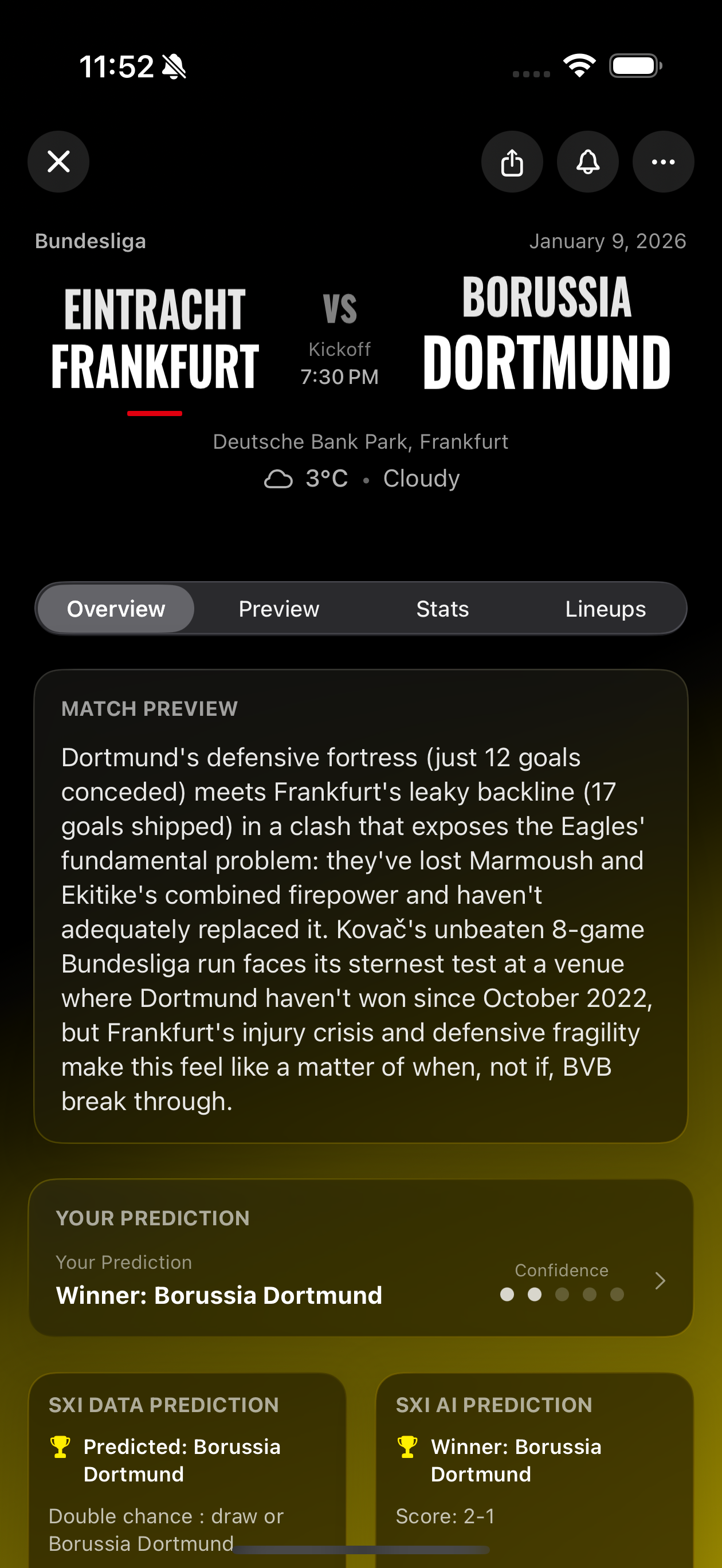Select the first confidence dot
The height and width of the screenshot is (1568, 722).
pos(507,1295)
